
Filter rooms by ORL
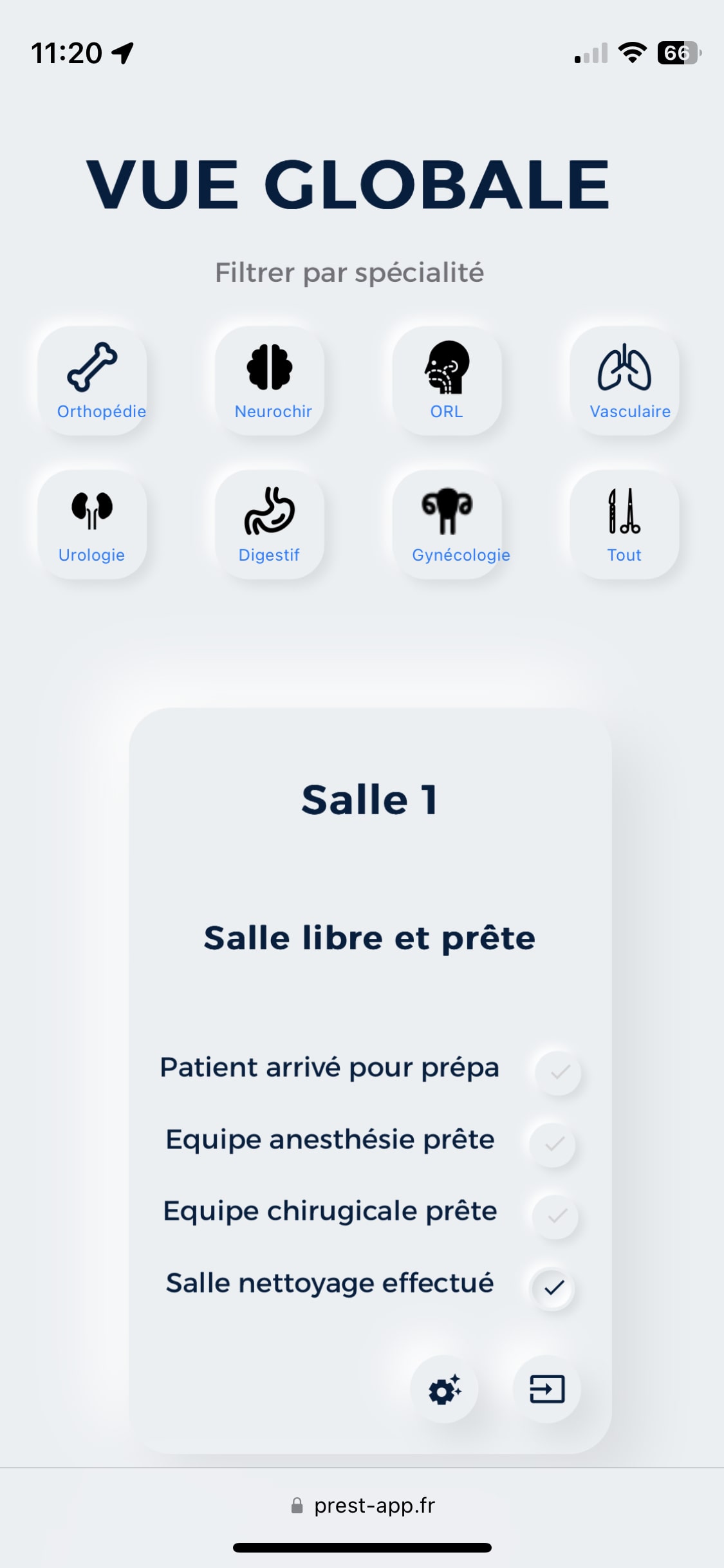447,381
